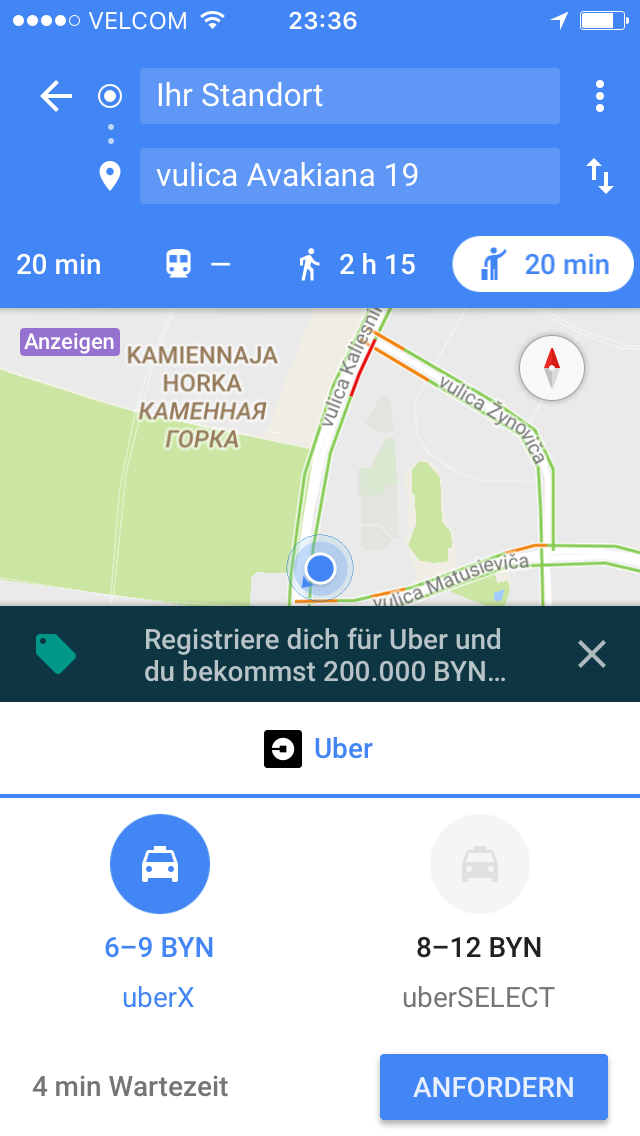This screenshot has height=1136, width=640.
Task: Tap the ANFORDERN button to request a ride
Action: 494,1087
